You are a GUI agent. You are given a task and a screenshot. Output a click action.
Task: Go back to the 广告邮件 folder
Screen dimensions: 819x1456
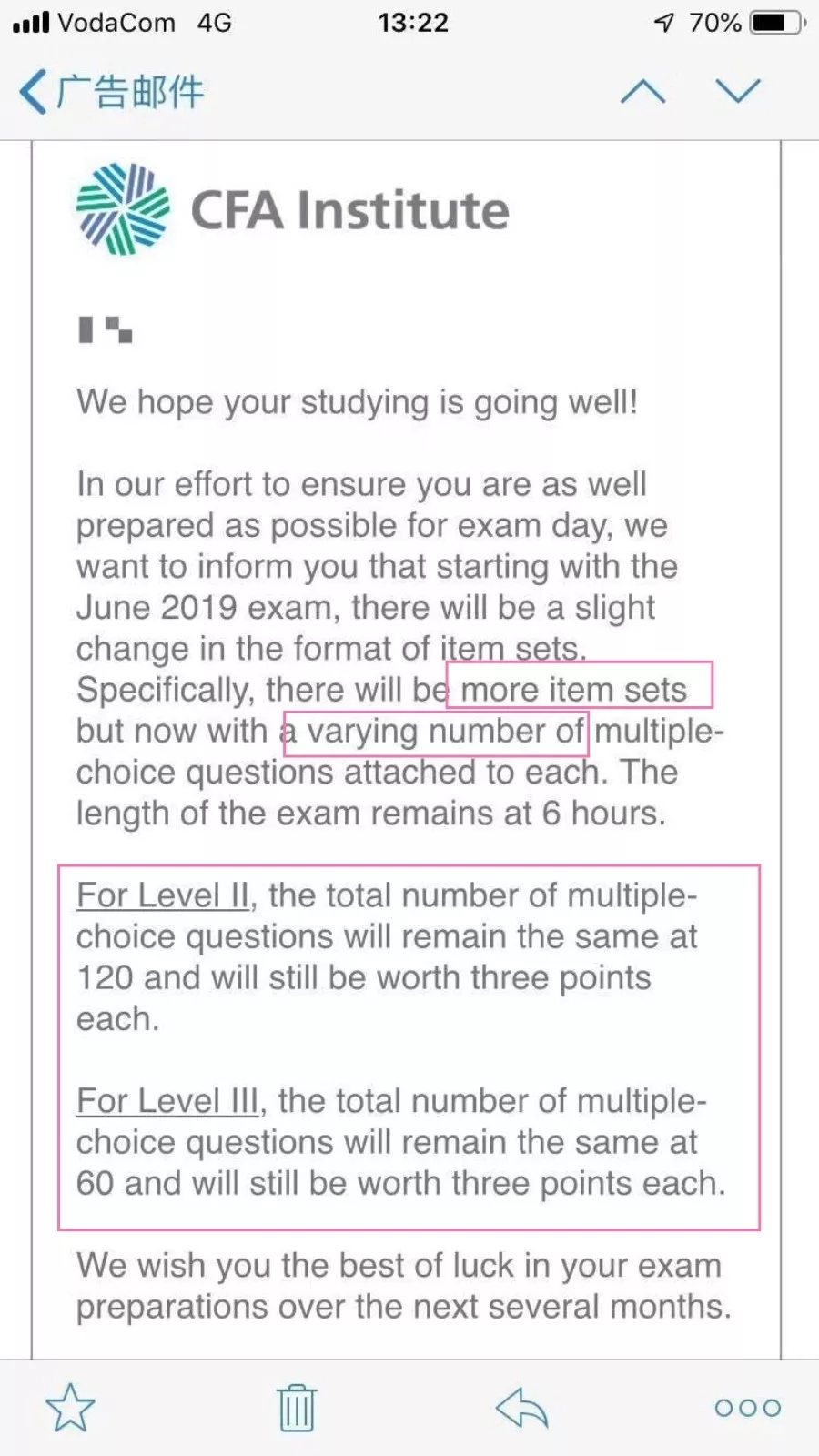pos(109,92)
